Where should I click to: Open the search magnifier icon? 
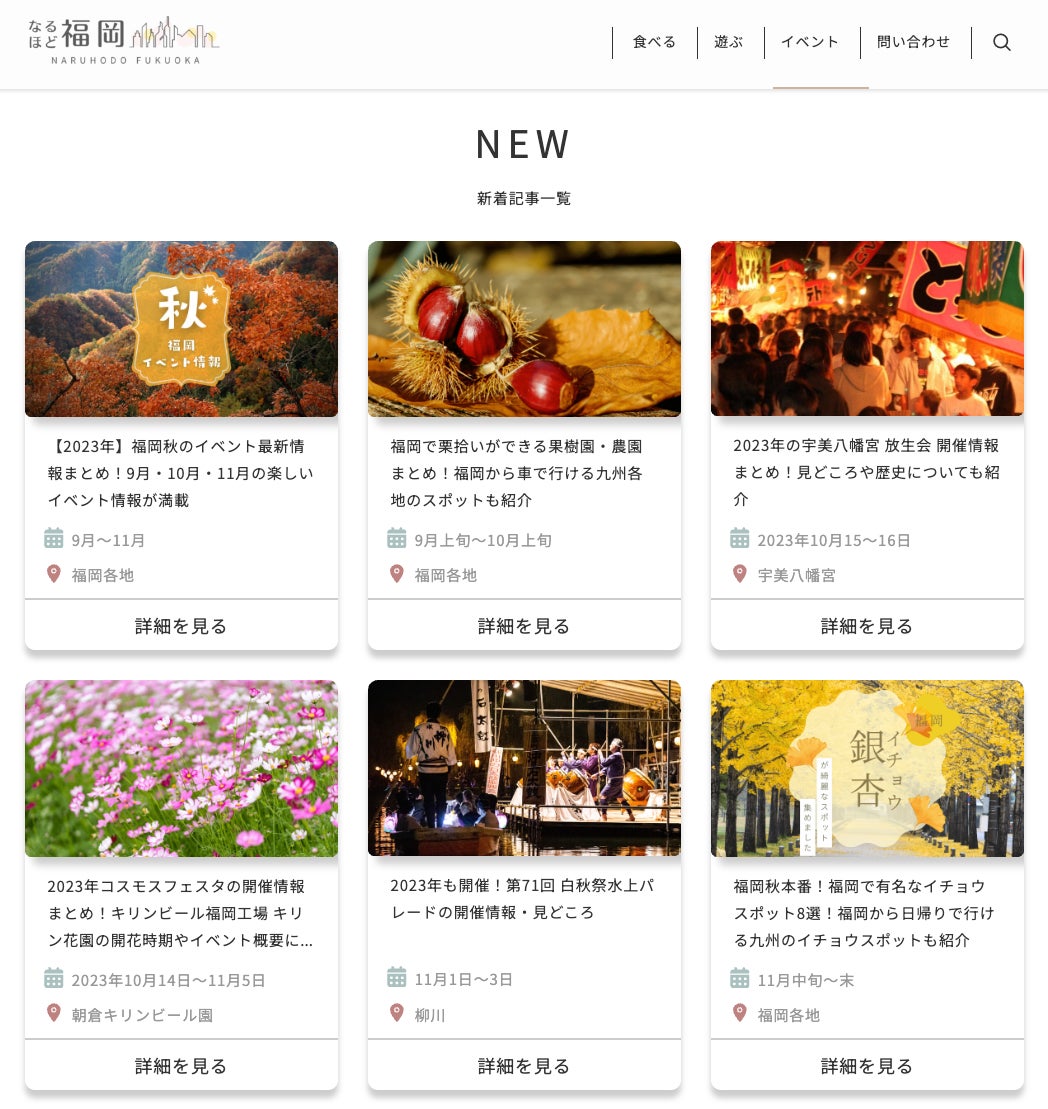tap(1001, 43)
